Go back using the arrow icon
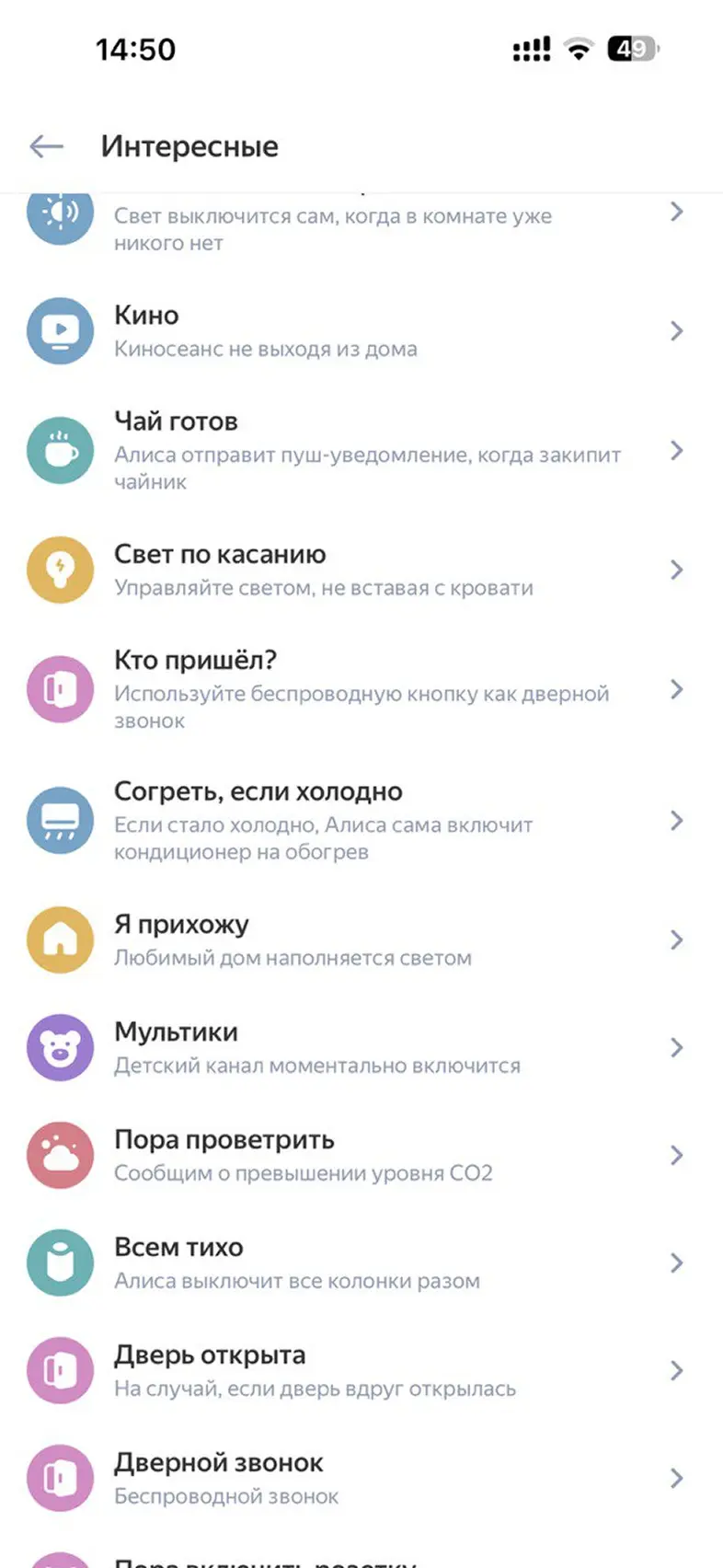723x1568 pixels. pyautogui.click(x=46, y=146)
